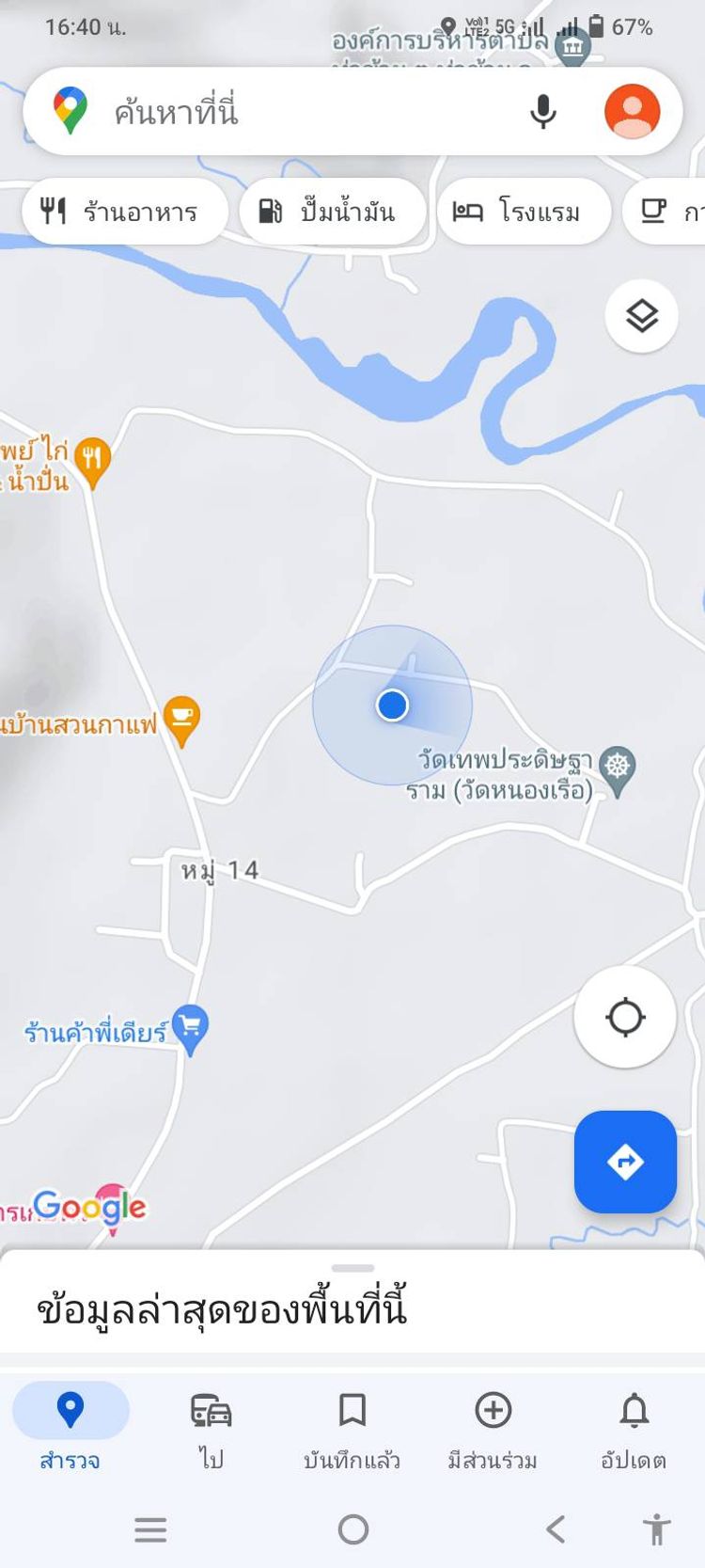Go to the มีส่วนร่วม contribute tab

[x=493, y=1430]
